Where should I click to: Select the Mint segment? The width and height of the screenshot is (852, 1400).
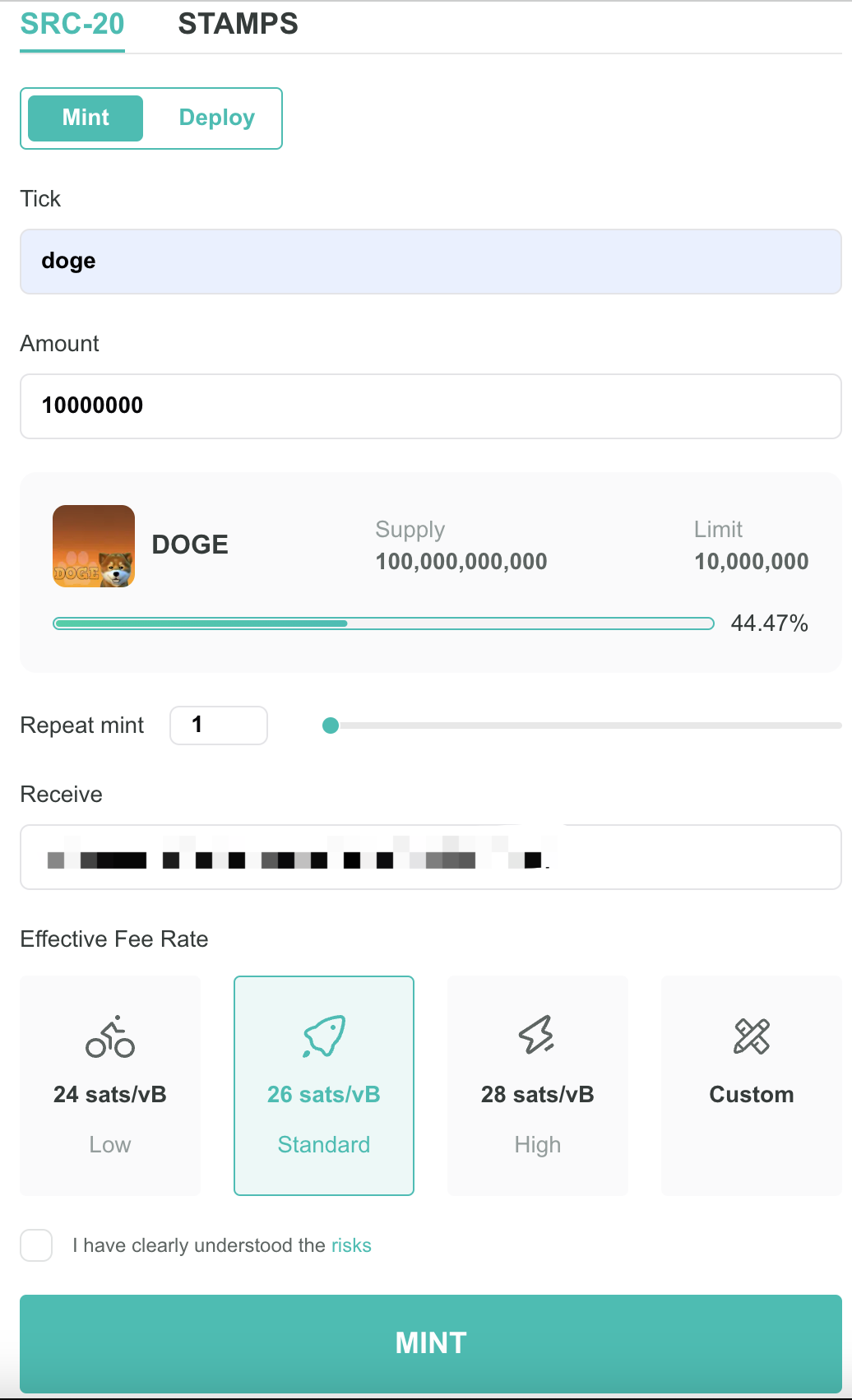86,118
